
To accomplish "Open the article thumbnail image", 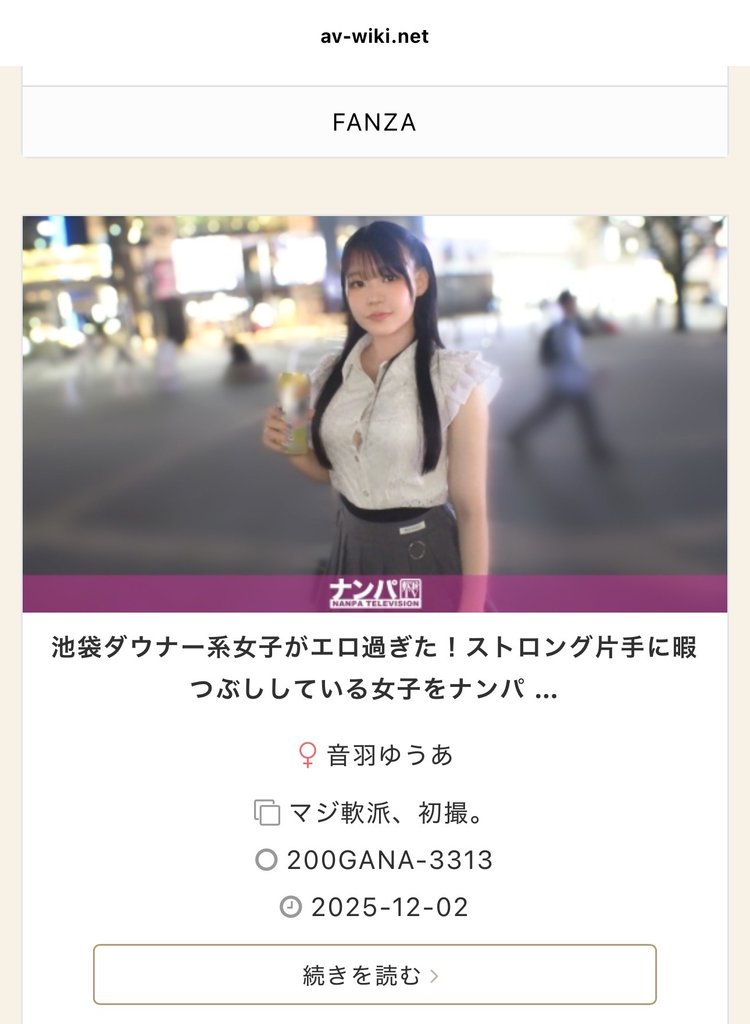I will tap(374, 413).
